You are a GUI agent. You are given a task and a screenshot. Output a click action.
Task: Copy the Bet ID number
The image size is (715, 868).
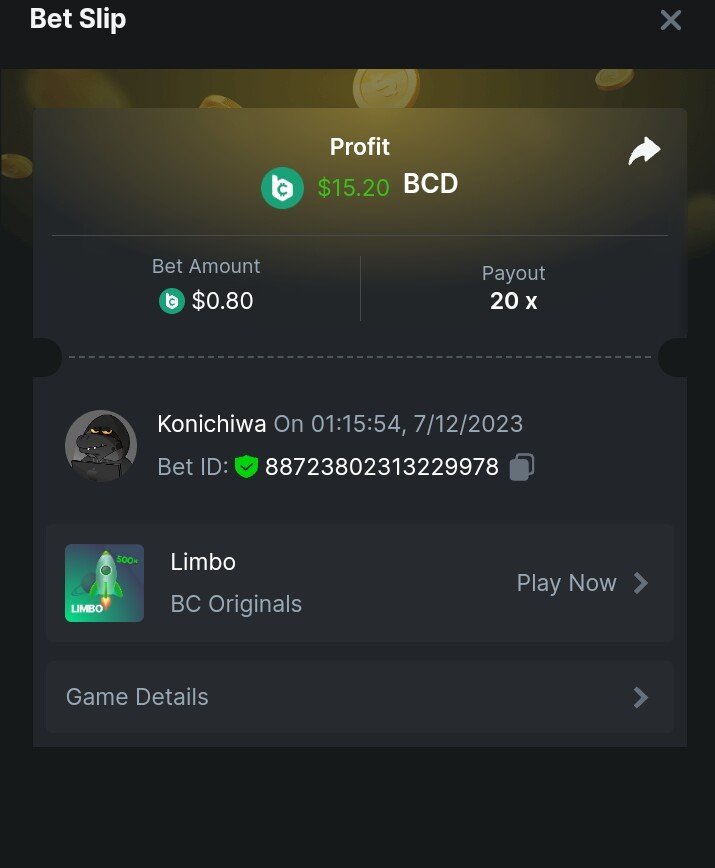click(x=521, y=467)
